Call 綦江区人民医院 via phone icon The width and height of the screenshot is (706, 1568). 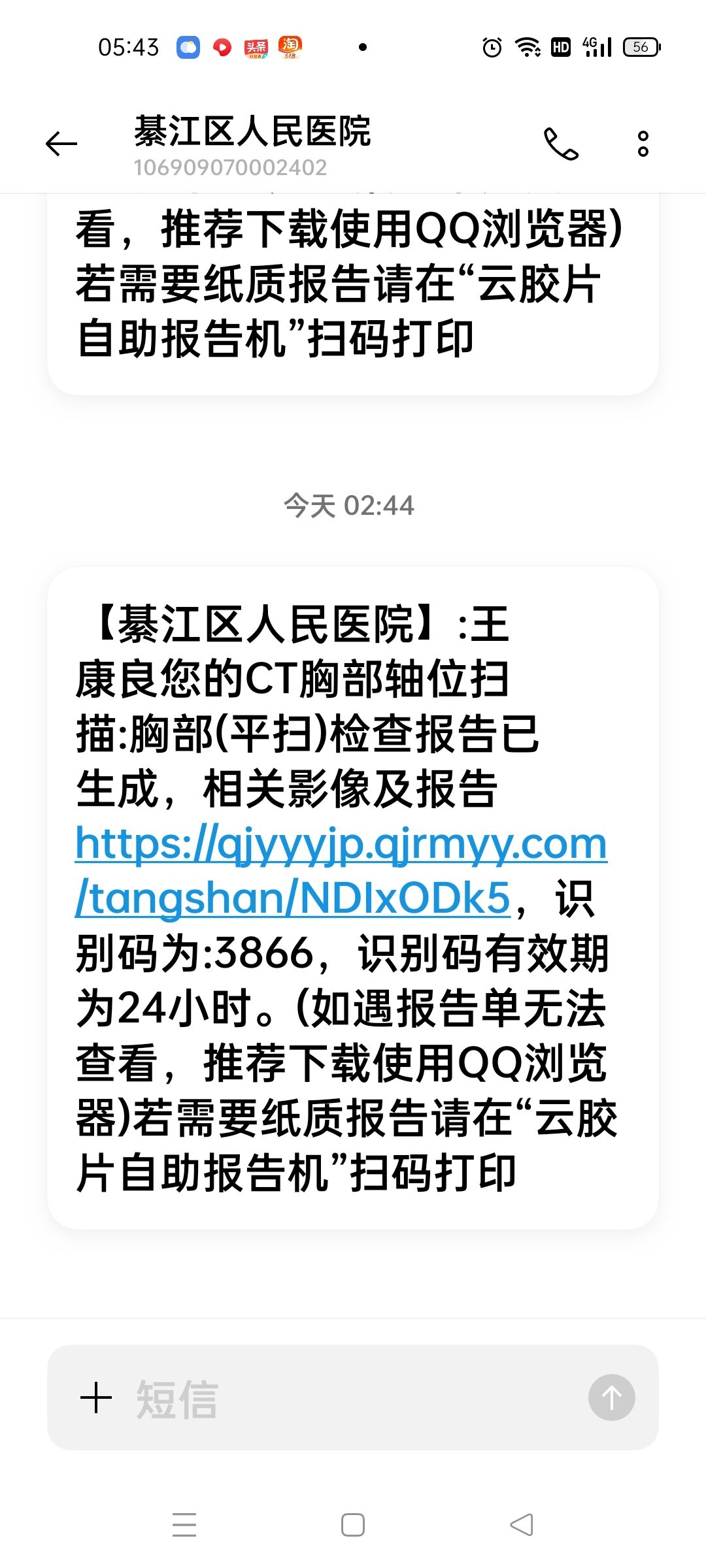click(x=561, y=144)
